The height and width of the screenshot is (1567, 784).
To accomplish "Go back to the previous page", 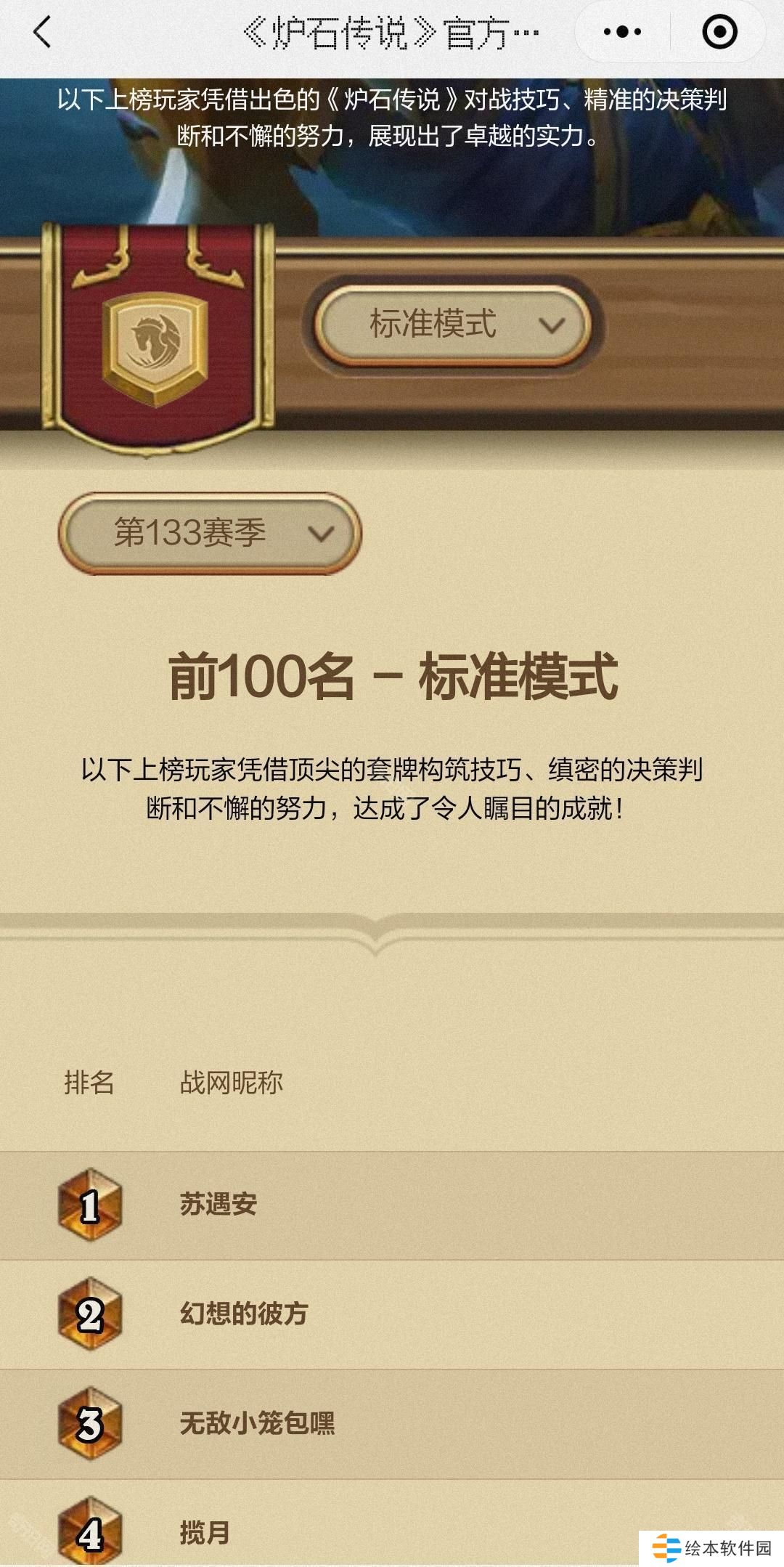I will point(42,33).
